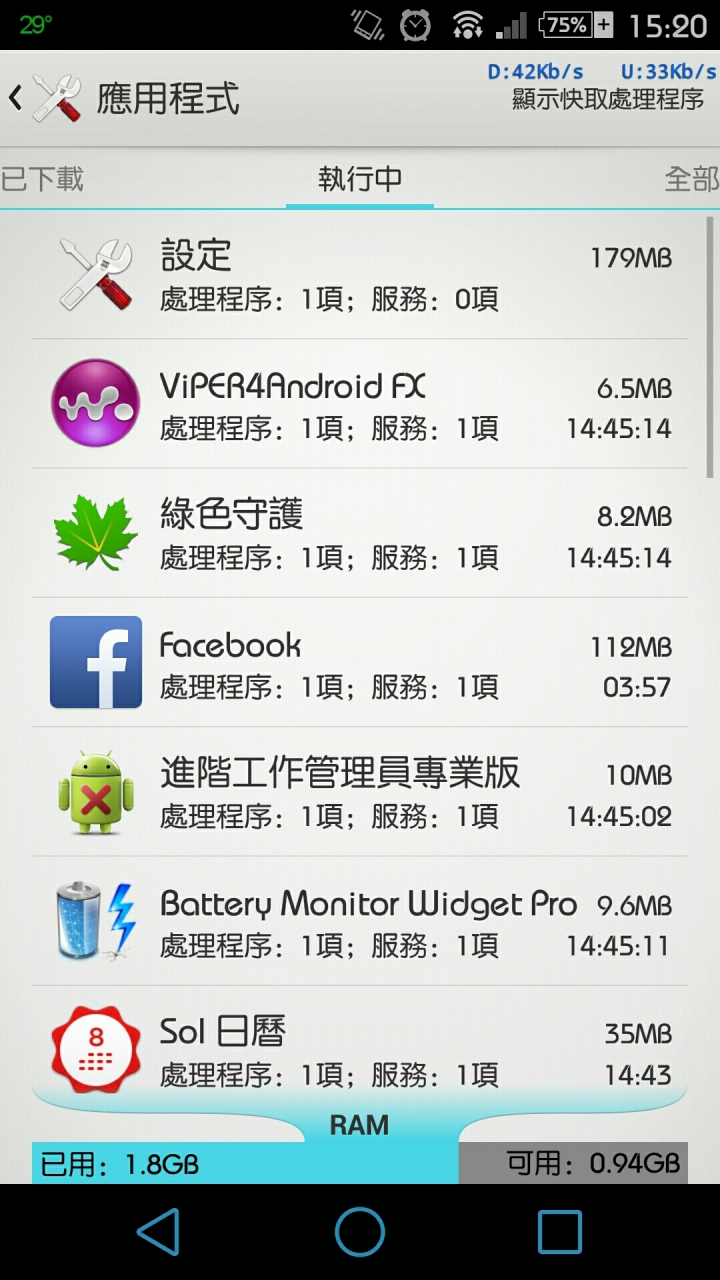Open 進階工作管理員專業版 running details
The image size is (720, 1280).
[x=360, y=791]
